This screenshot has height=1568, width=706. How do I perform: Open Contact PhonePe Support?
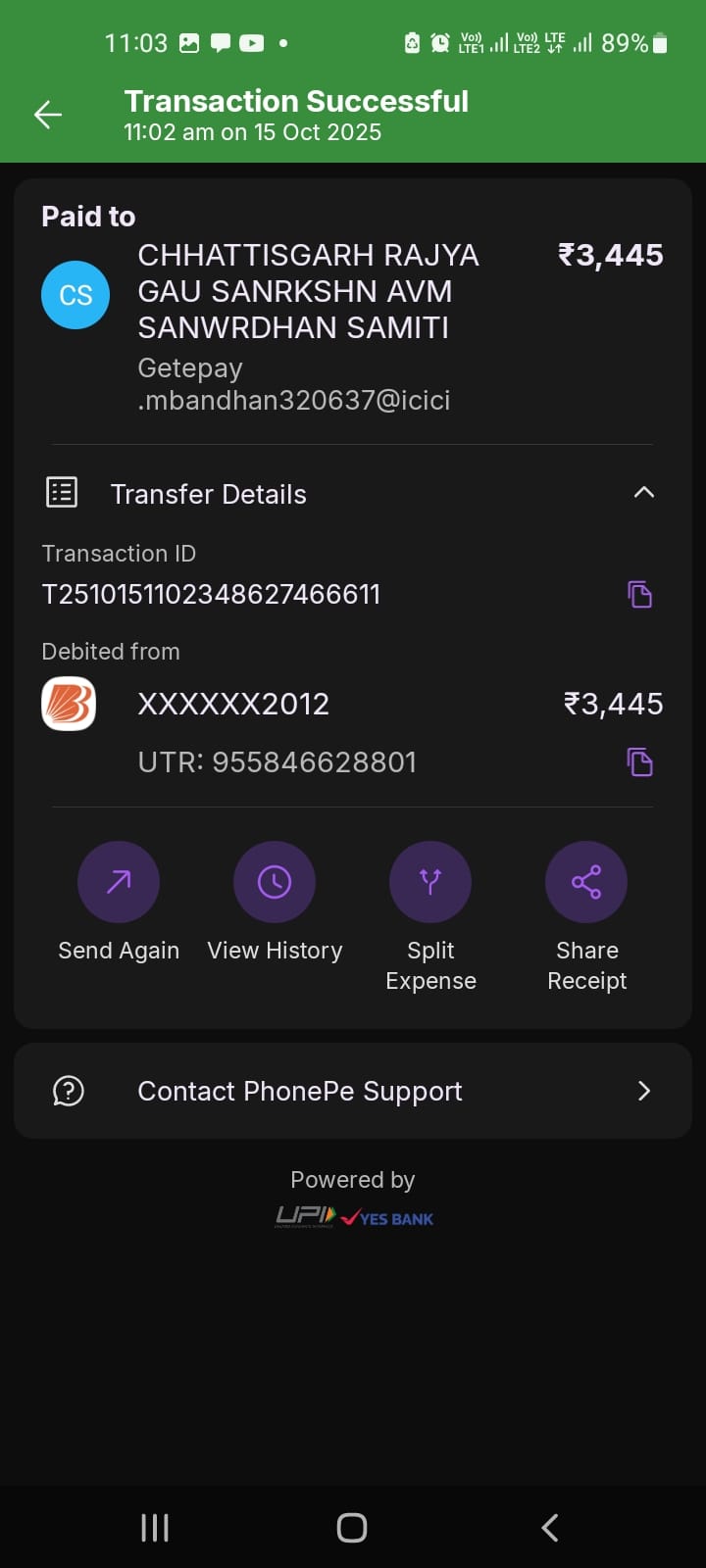click(x=353, y=1091)
